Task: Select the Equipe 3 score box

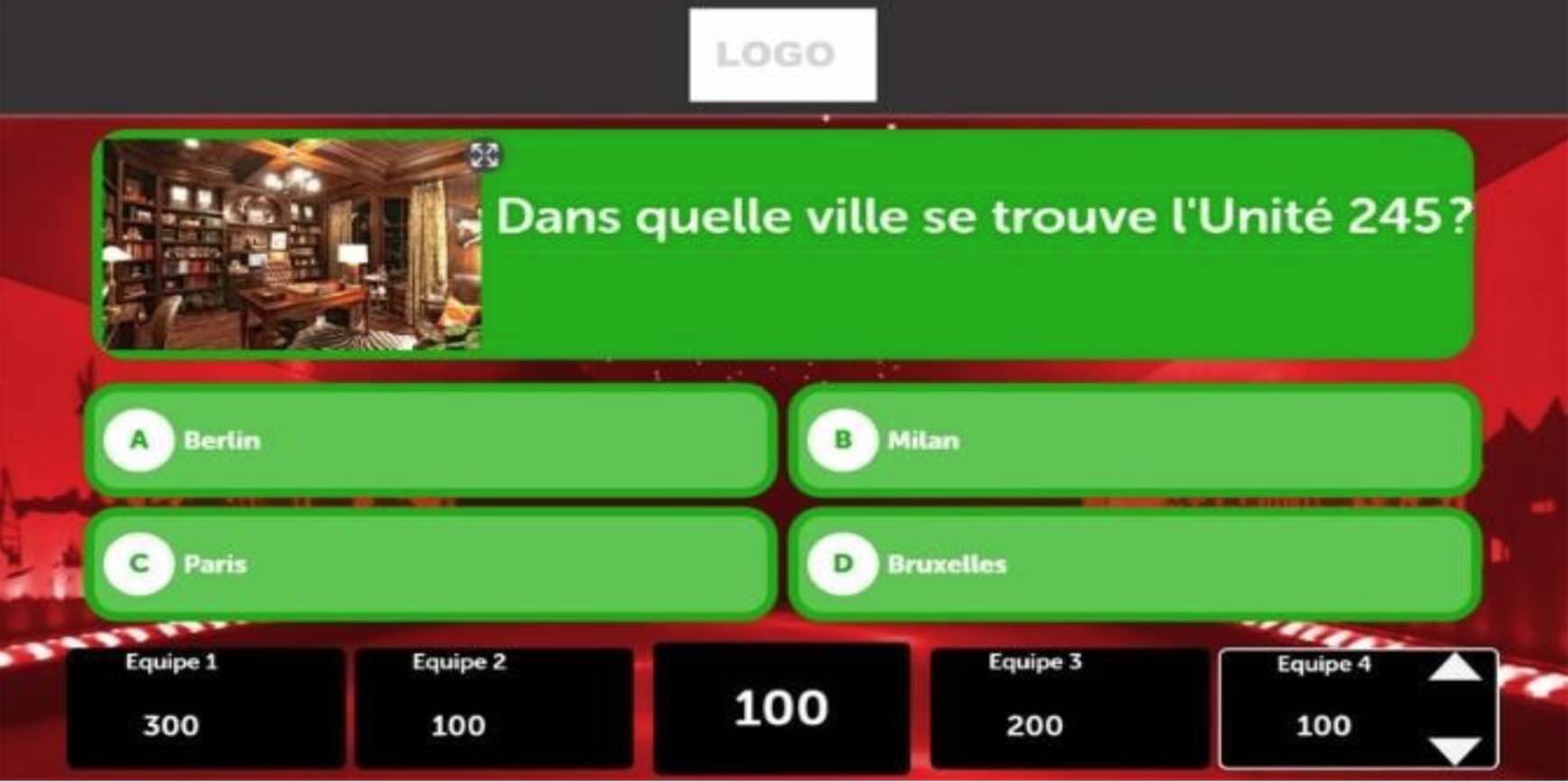Action: tap(1069, 707)
